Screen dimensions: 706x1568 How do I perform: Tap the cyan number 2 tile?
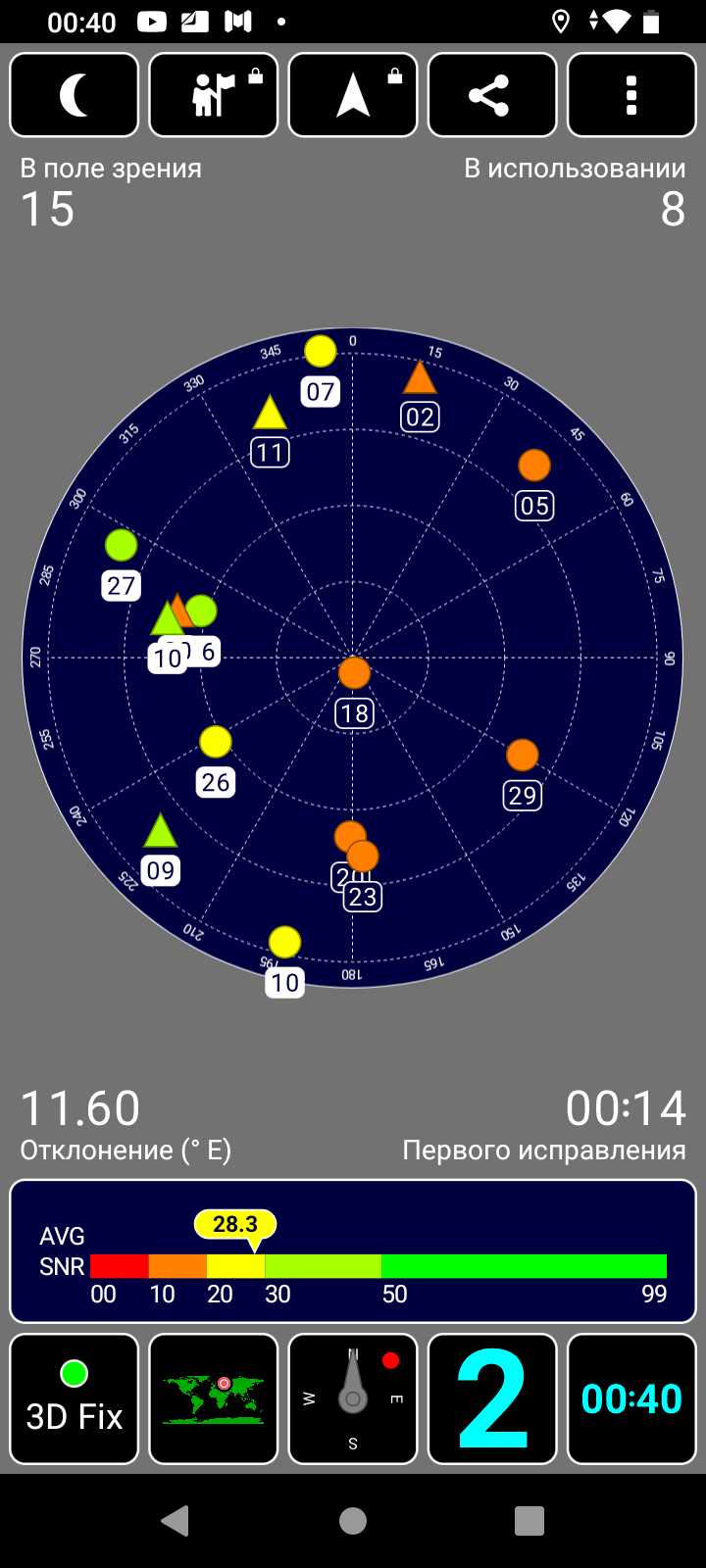pos(492,1398)
